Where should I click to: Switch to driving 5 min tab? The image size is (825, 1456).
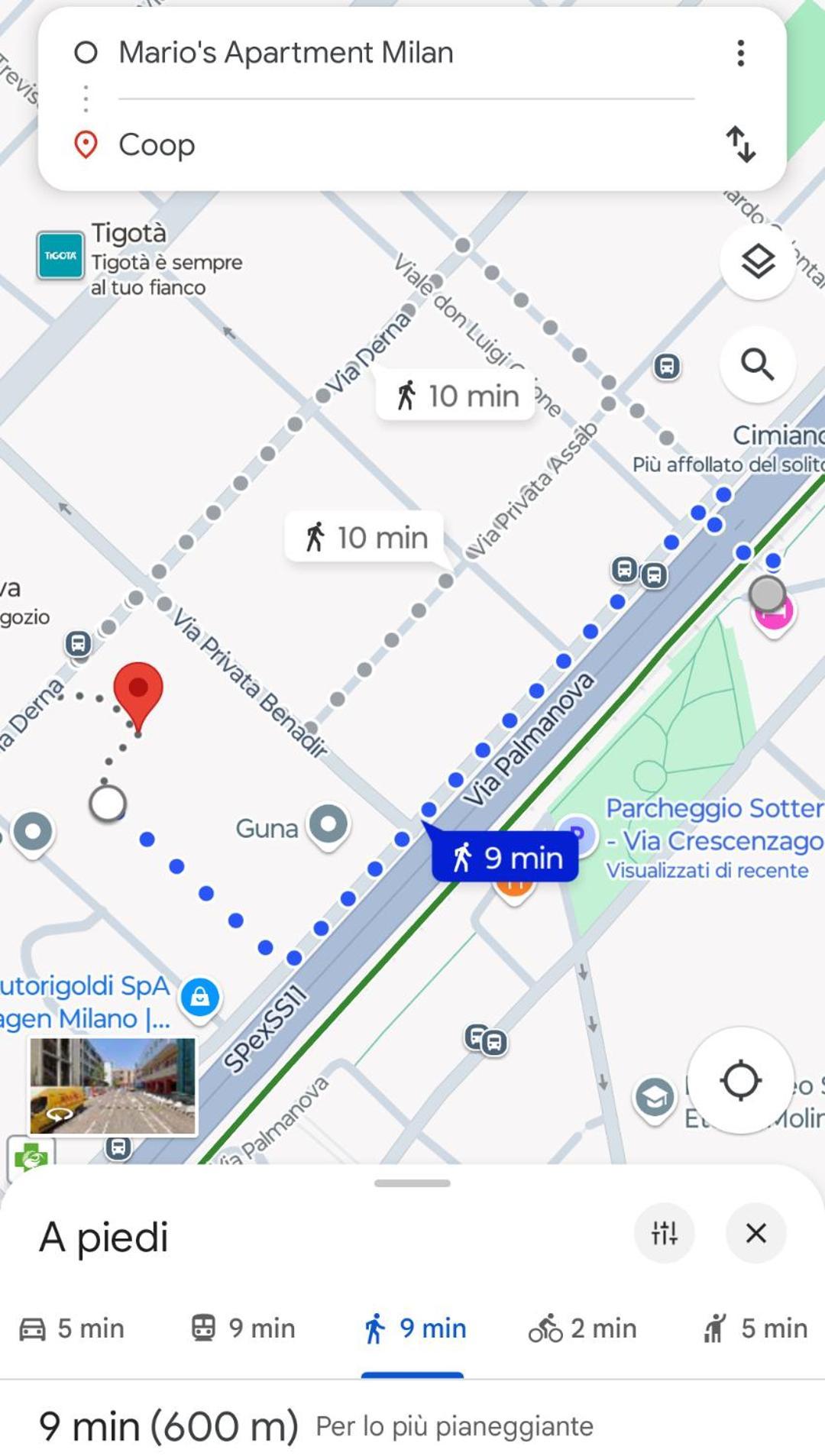pos(72,1328)
